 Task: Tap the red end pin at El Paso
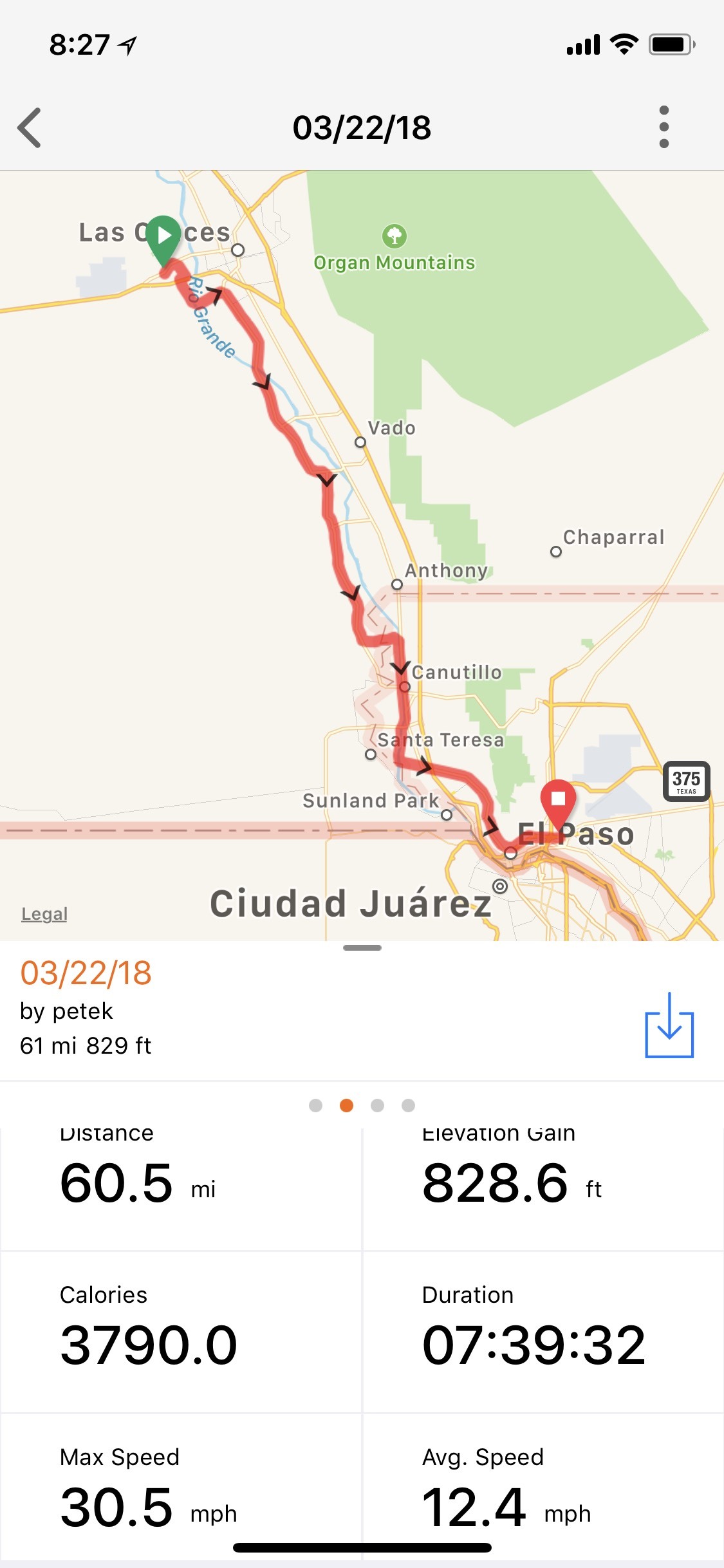tap(558, 801)
